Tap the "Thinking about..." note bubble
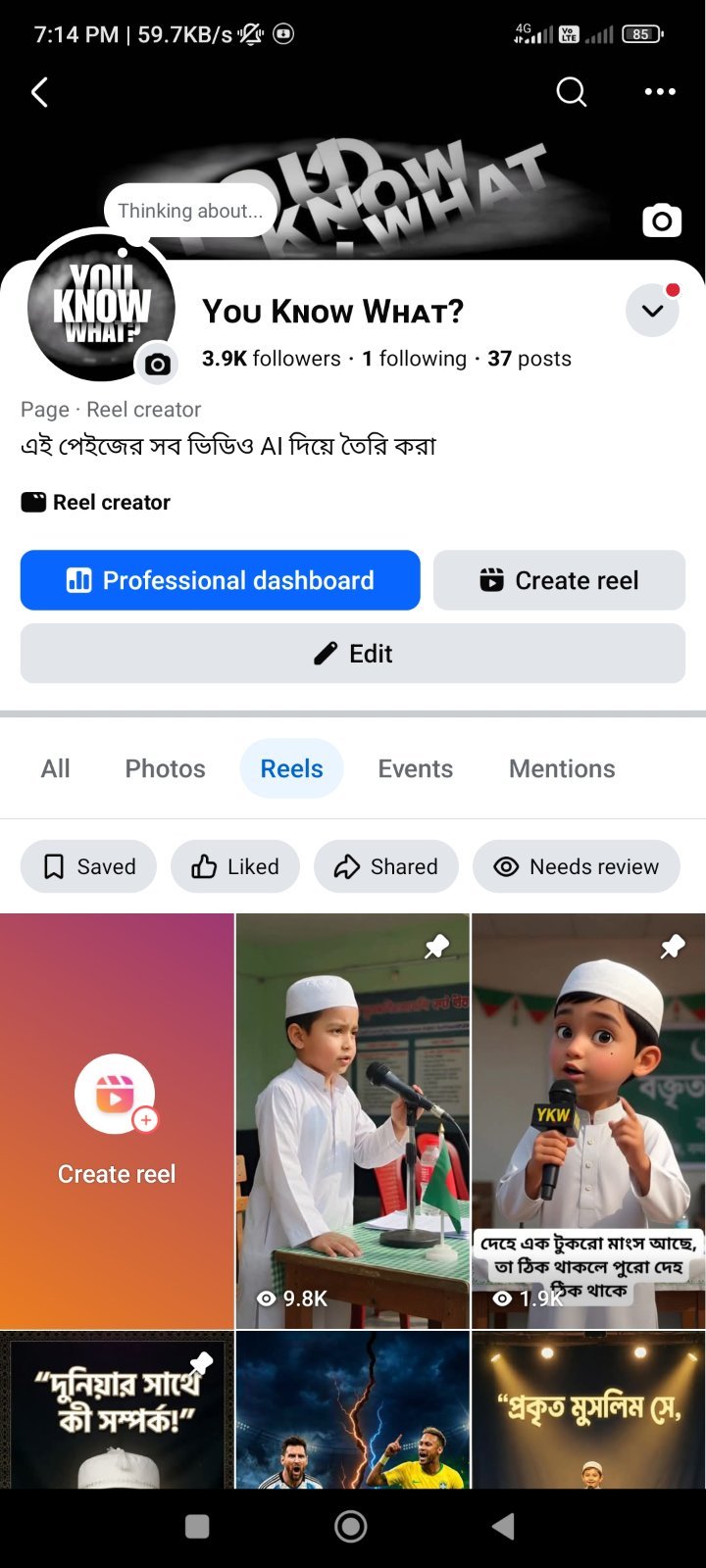This screenshot has height=1568, width=706. (x=190, y=211)
